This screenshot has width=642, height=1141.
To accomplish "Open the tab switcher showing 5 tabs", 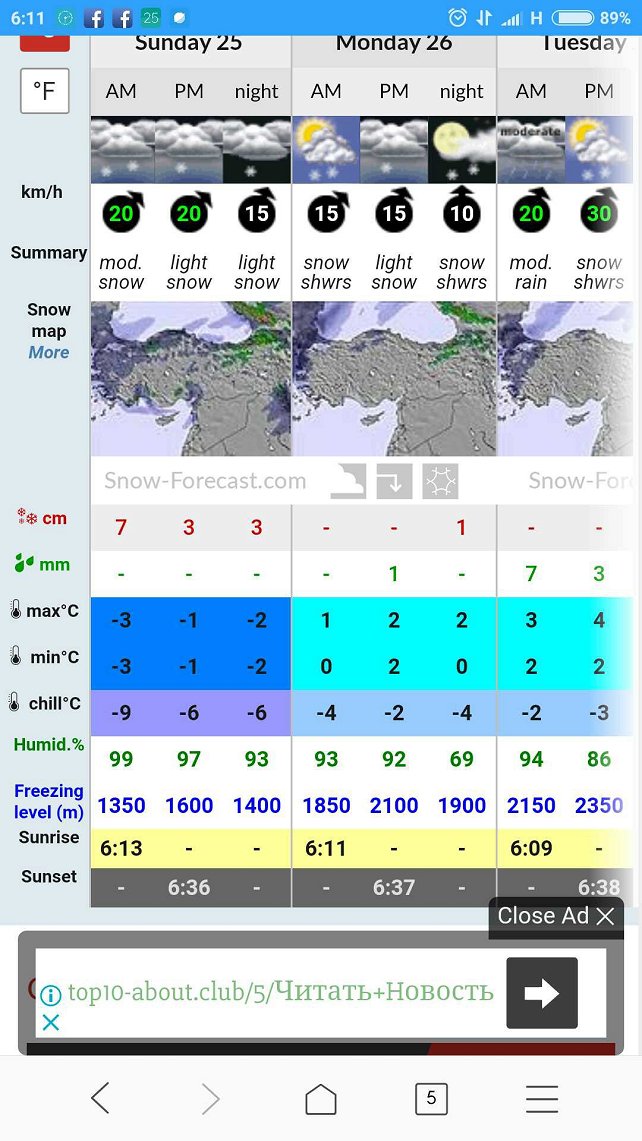I will tap(431, 1098).
